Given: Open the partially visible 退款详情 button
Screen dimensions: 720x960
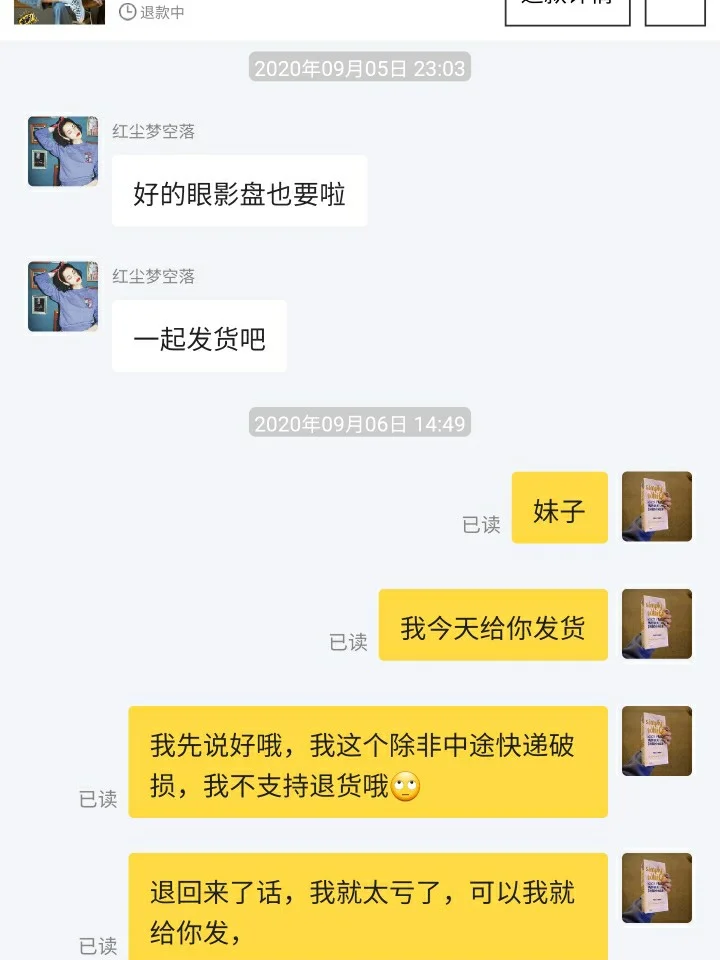Looking at the screenshot, I should pyautogui.click(x=568, y=12).
